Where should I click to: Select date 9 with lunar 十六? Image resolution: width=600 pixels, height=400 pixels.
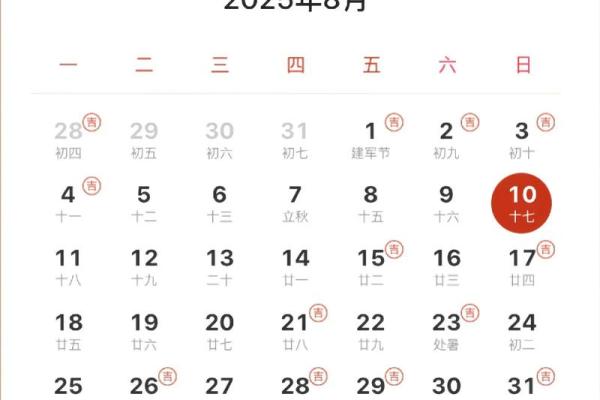coord(446,202)
